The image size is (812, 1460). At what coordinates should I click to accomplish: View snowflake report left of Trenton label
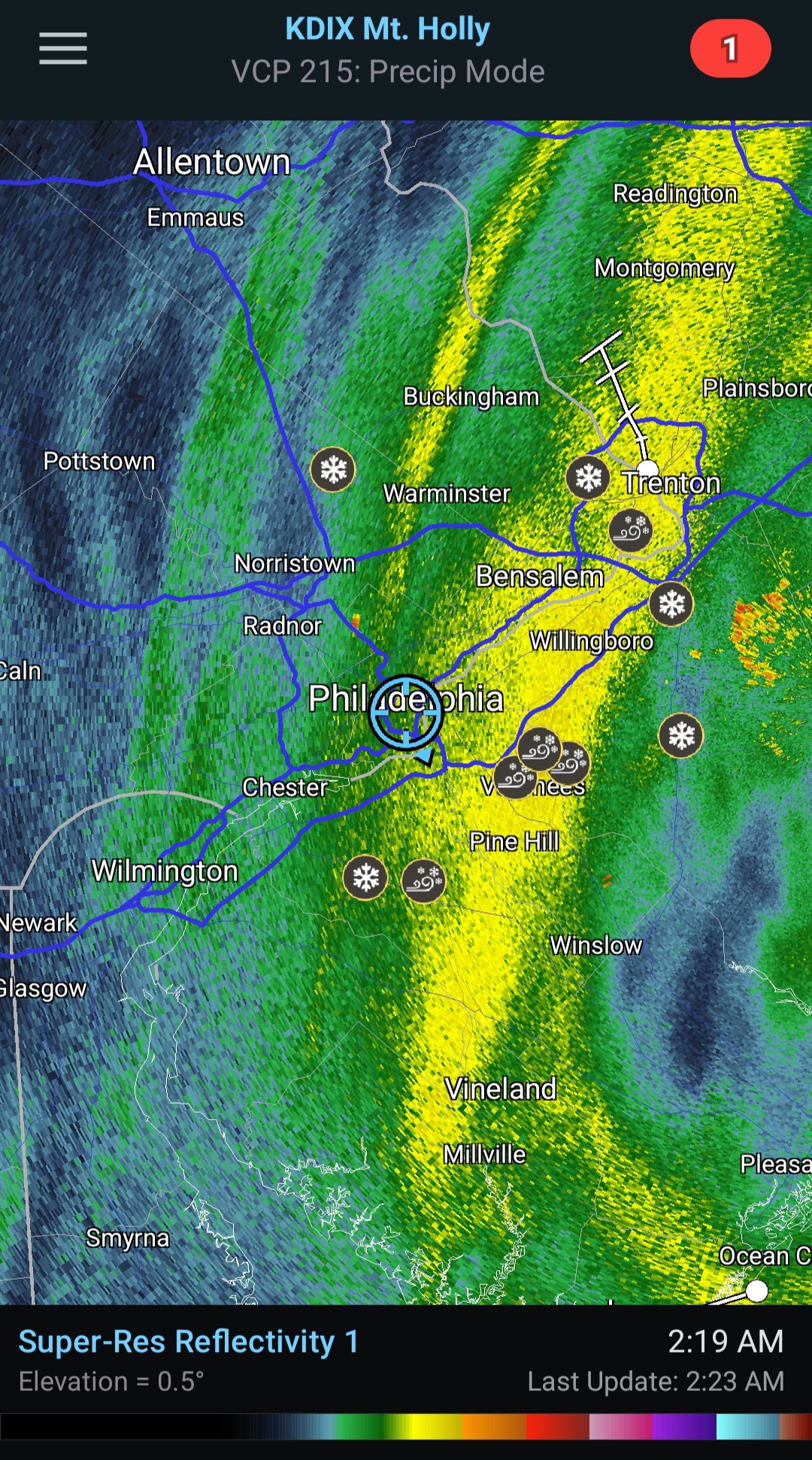[x=588, y=477]
